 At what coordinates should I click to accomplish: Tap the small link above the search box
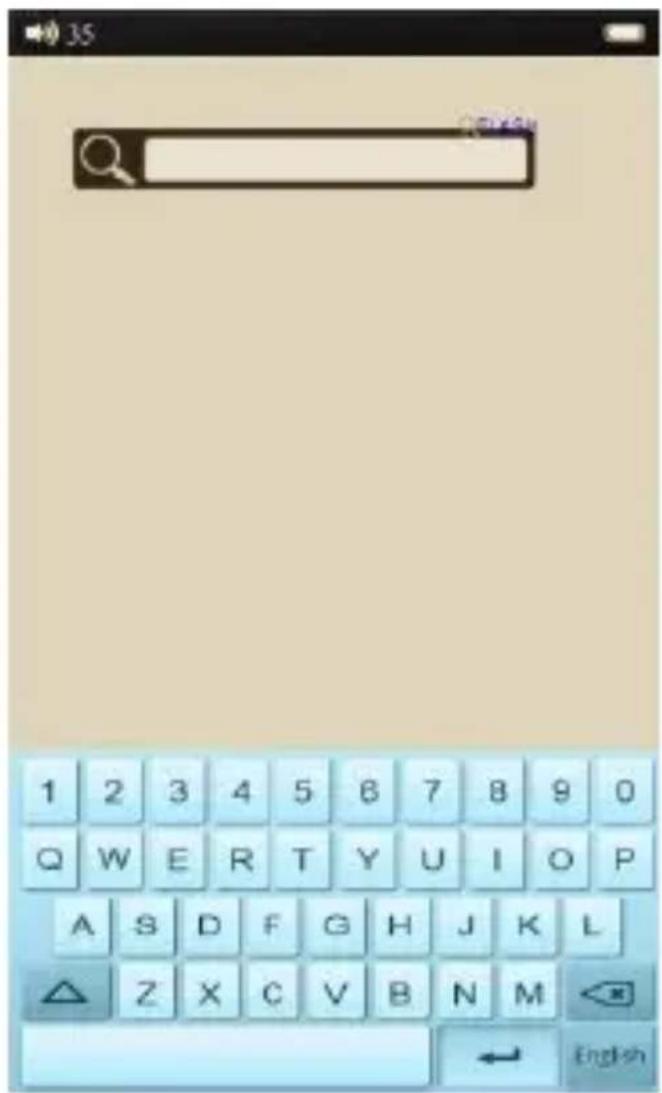(500, 125)
